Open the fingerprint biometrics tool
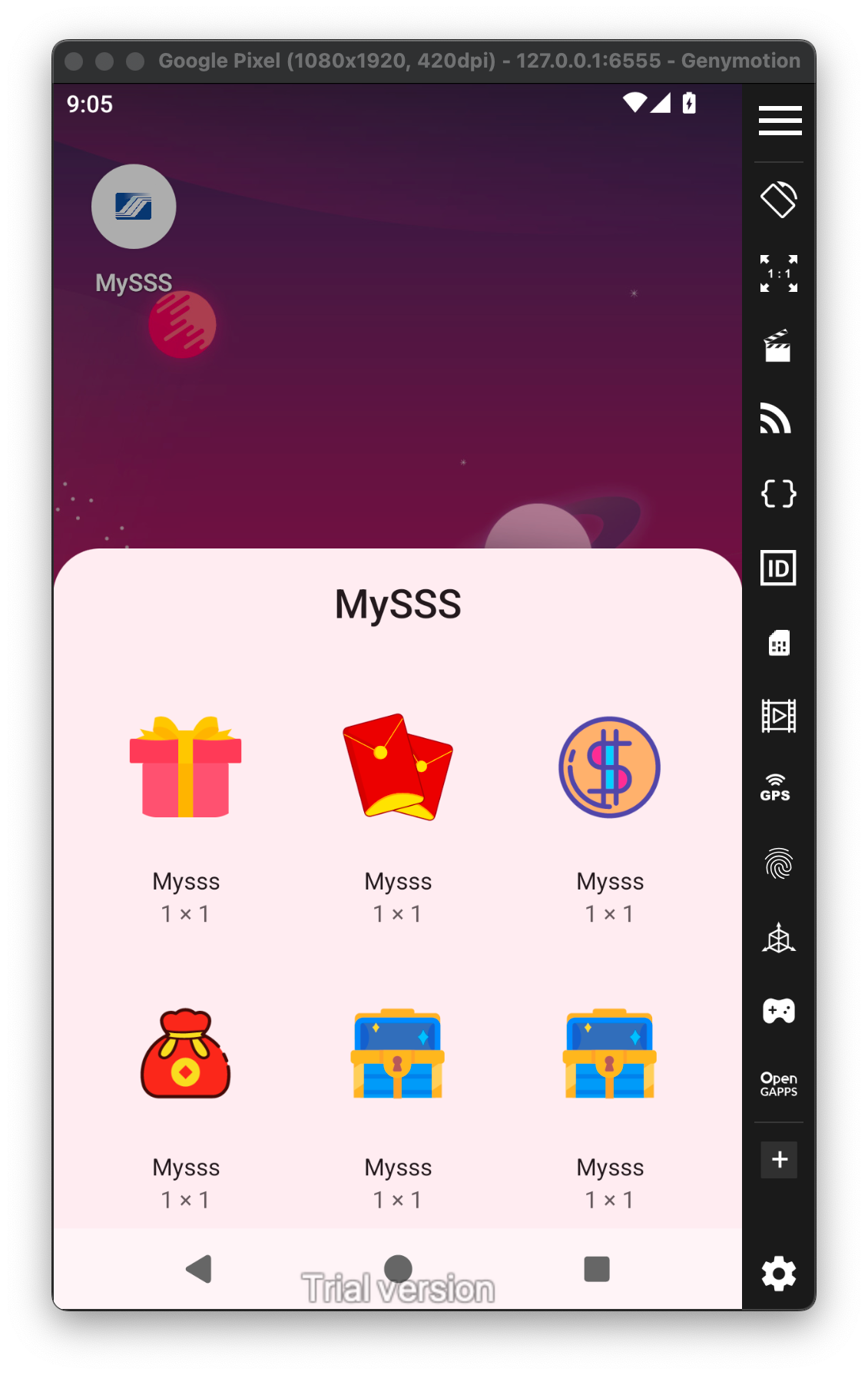Image resolution: width=868 pixels, height=1375 pixels. [778, 863]
